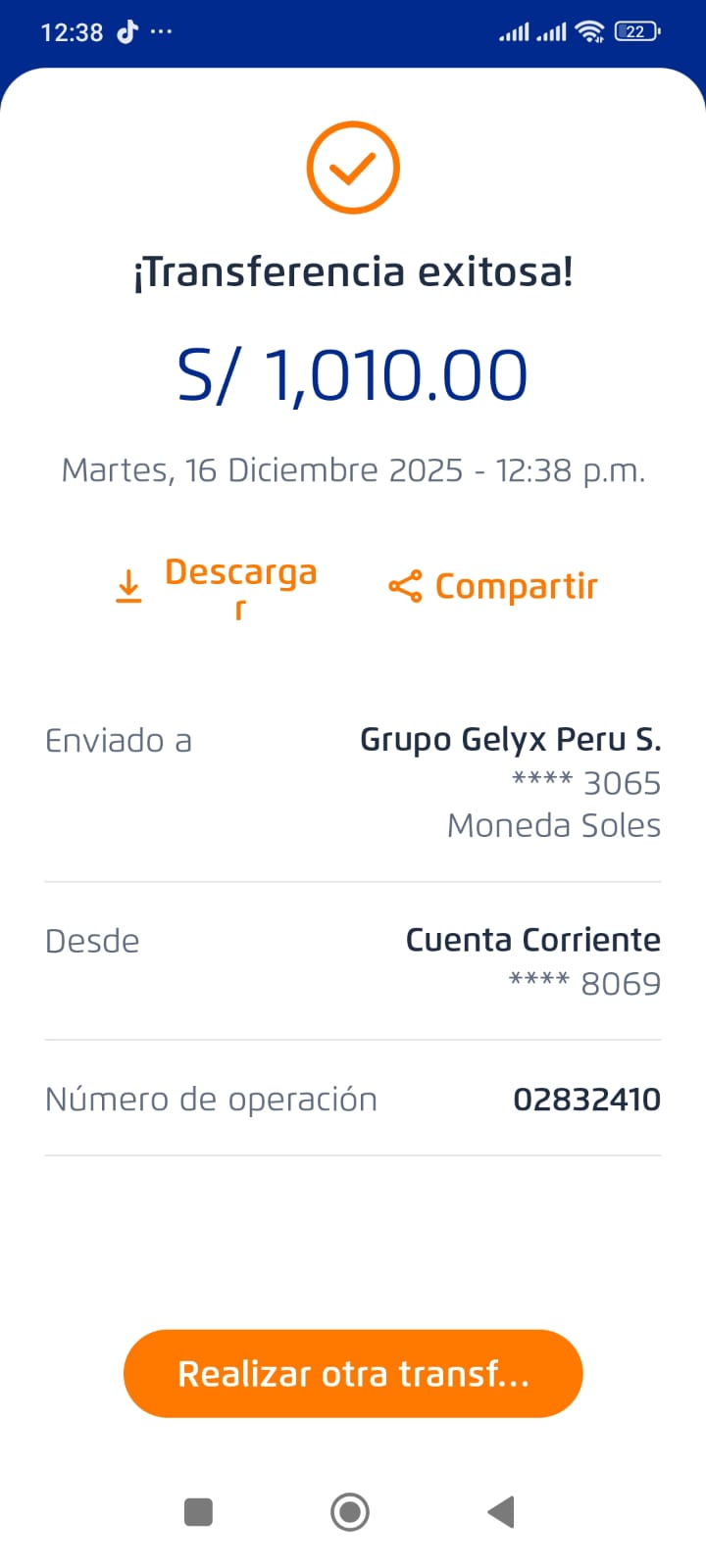
Task: Open recent apps with the square button
Action: pyautogui.click(x=199, y=1512)
